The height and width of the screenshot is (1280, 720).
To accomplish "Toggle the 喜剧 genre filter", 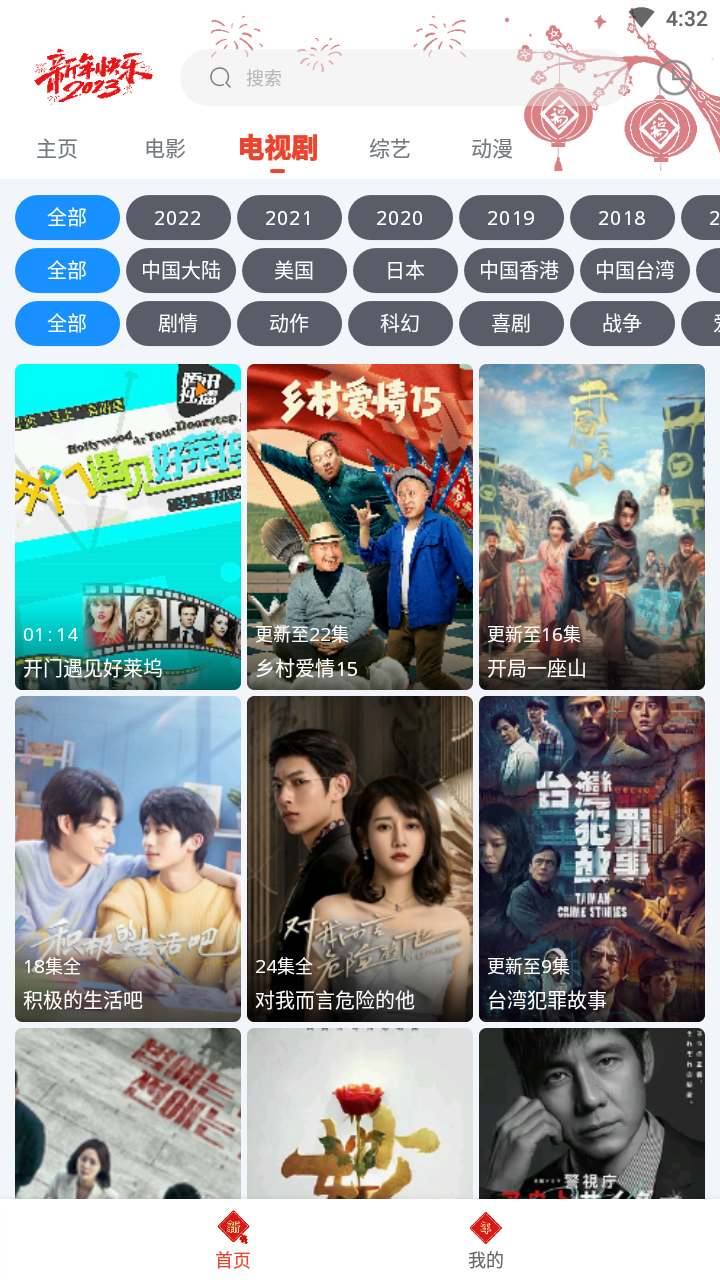I will (x=511, y=323).
